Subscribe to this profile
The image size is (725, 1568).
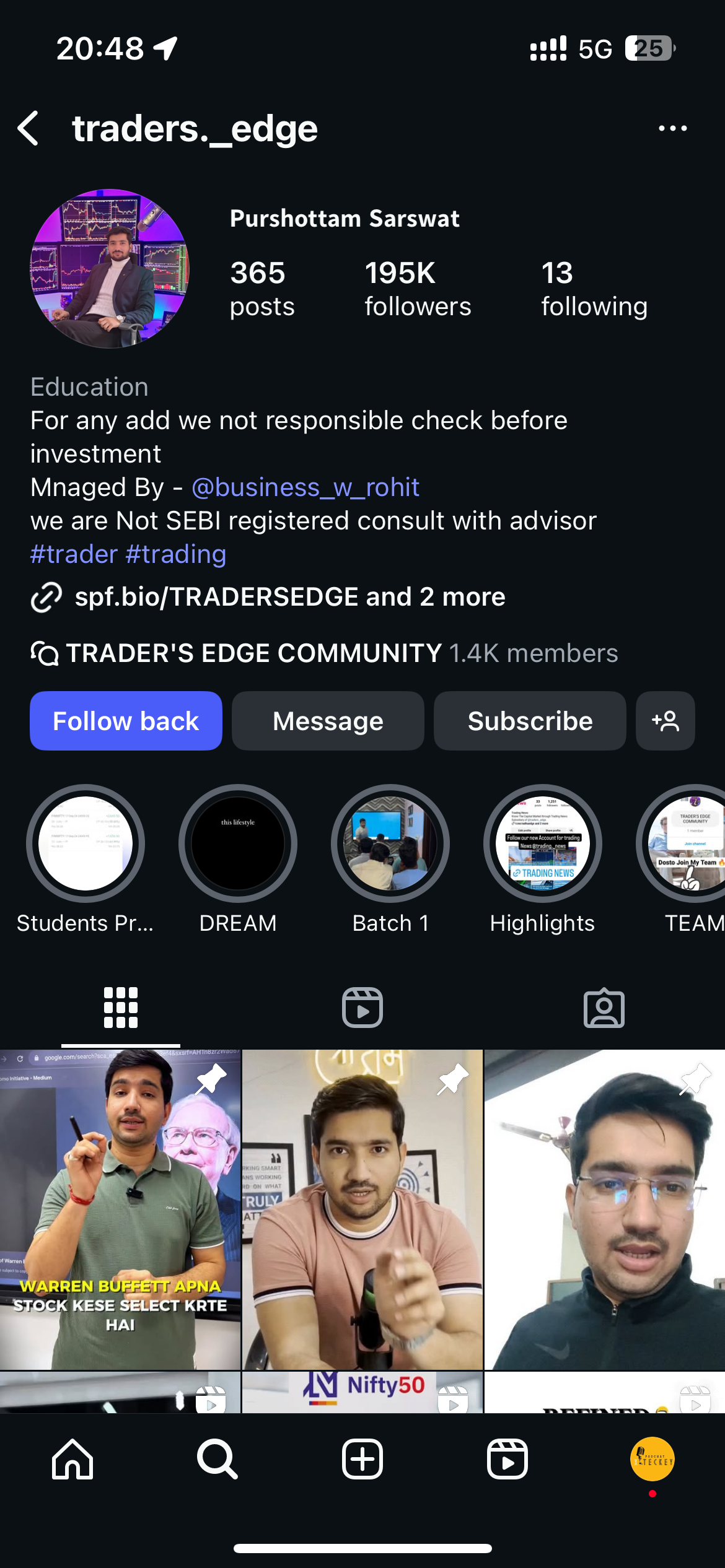click(x=530, y=721)
